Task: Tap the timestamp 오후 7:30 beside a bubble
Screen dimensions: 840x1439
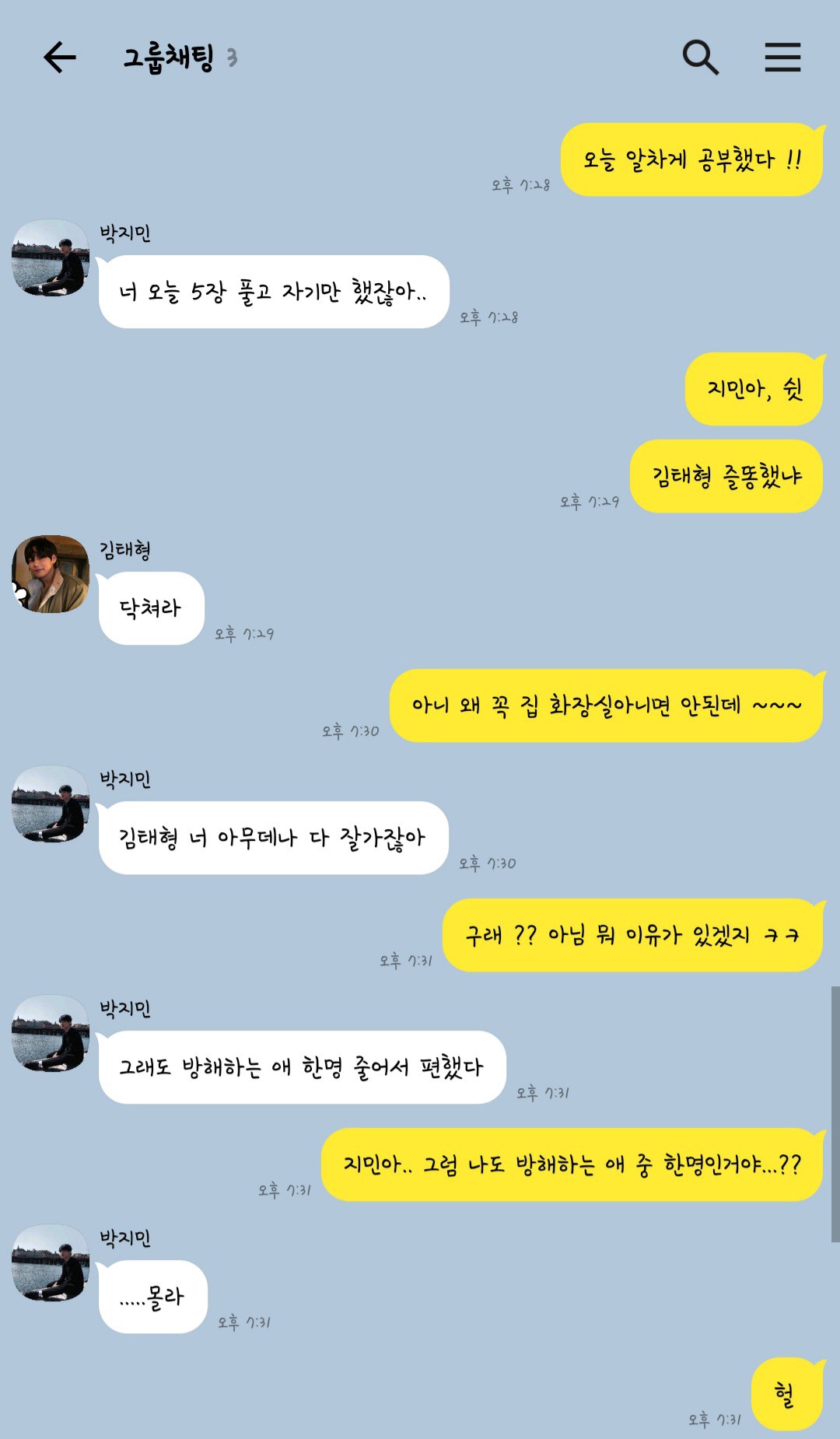Action: pos(350,732)
